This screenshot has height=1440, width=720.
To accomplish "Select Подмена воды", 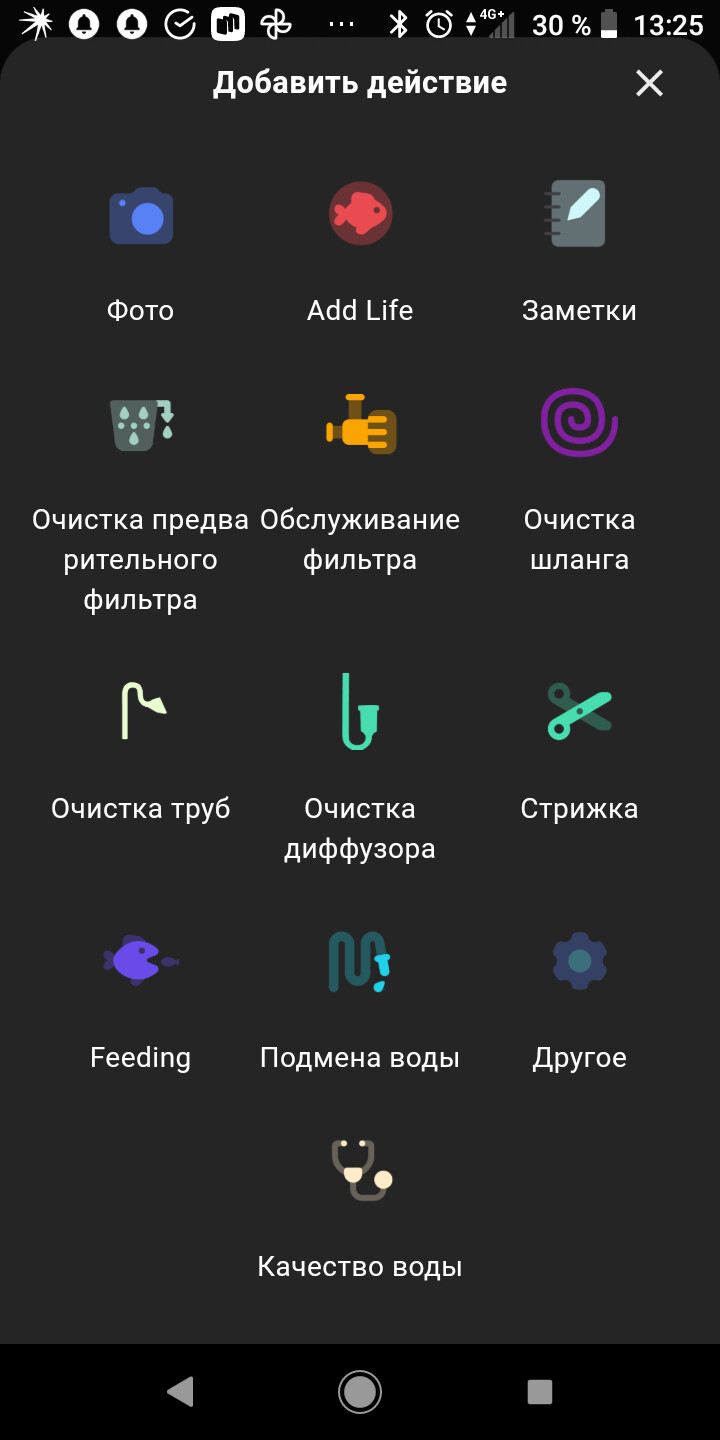I will pyautogui.click(x=360, y=1000).
